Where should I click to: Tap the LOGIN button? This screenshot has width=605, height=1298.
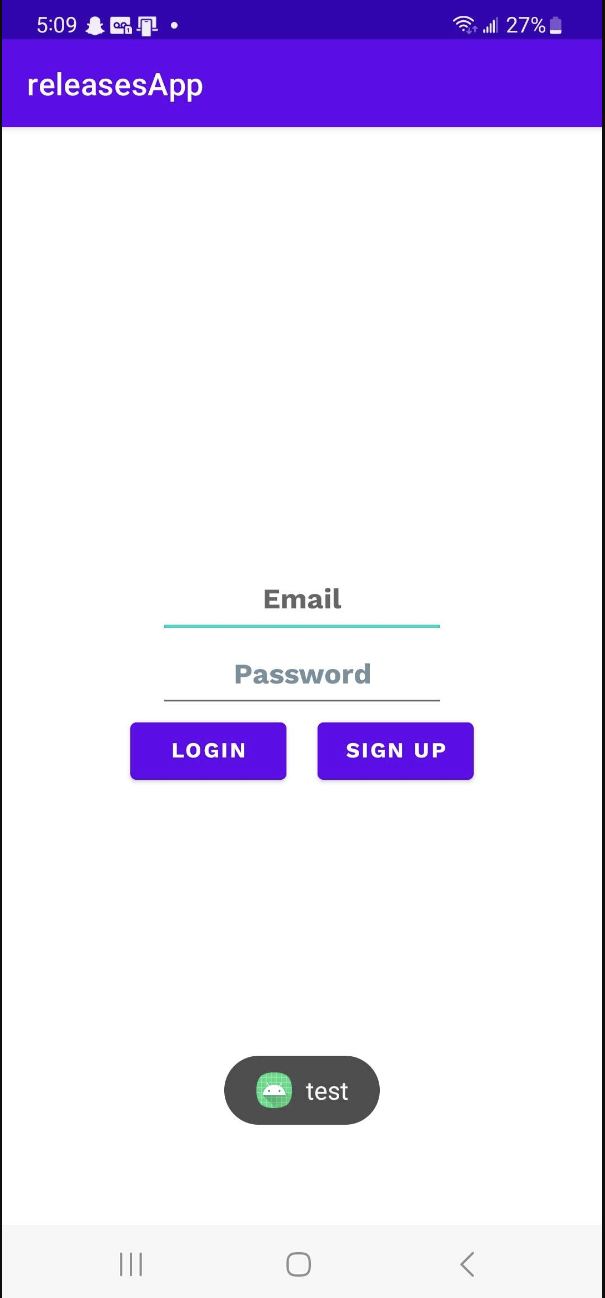[208, 751]
